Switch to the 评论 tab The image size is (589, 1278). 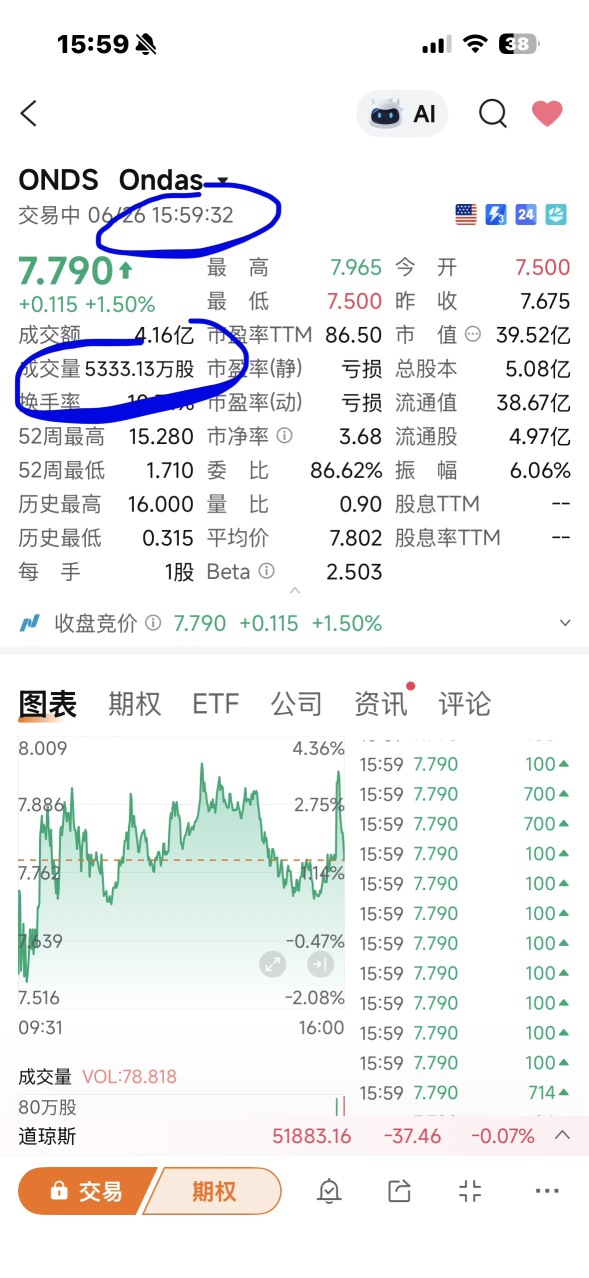click(x=465, y=704)
